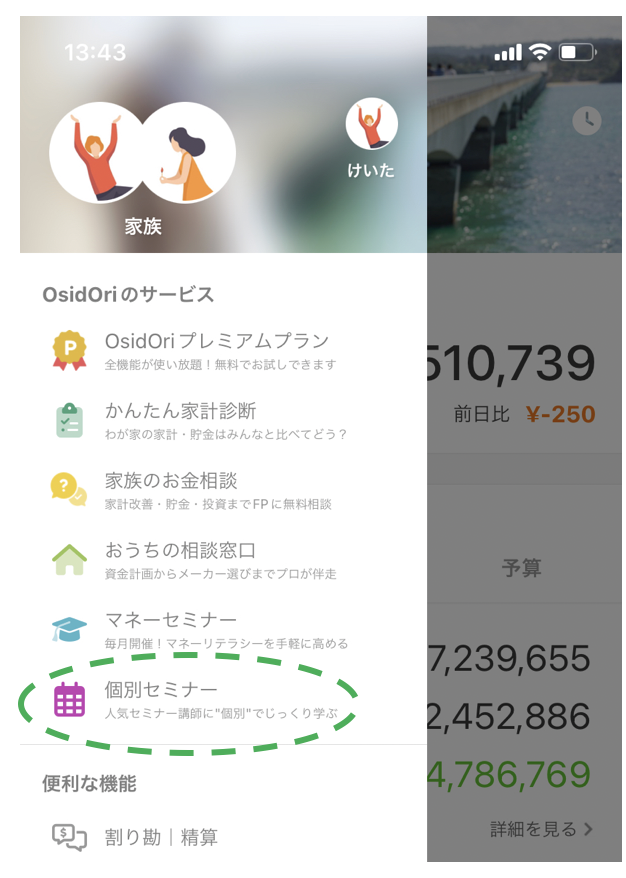Open OsidOriプレミアムプラン
This screenshot has width=626, height=878.
216,350
